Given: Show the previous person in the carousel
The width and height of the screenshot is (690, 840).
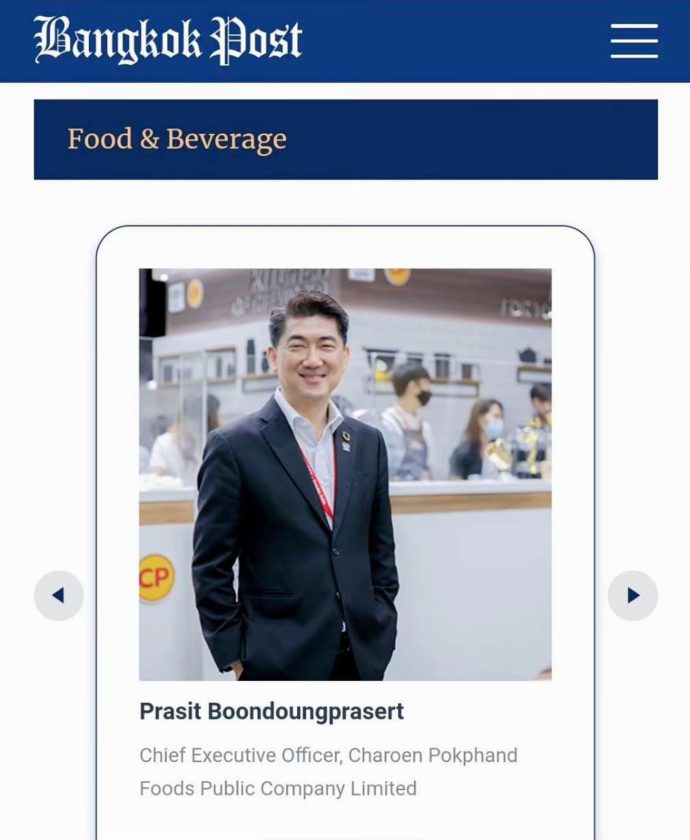Looking at the screenshot, I should point(58,596).
